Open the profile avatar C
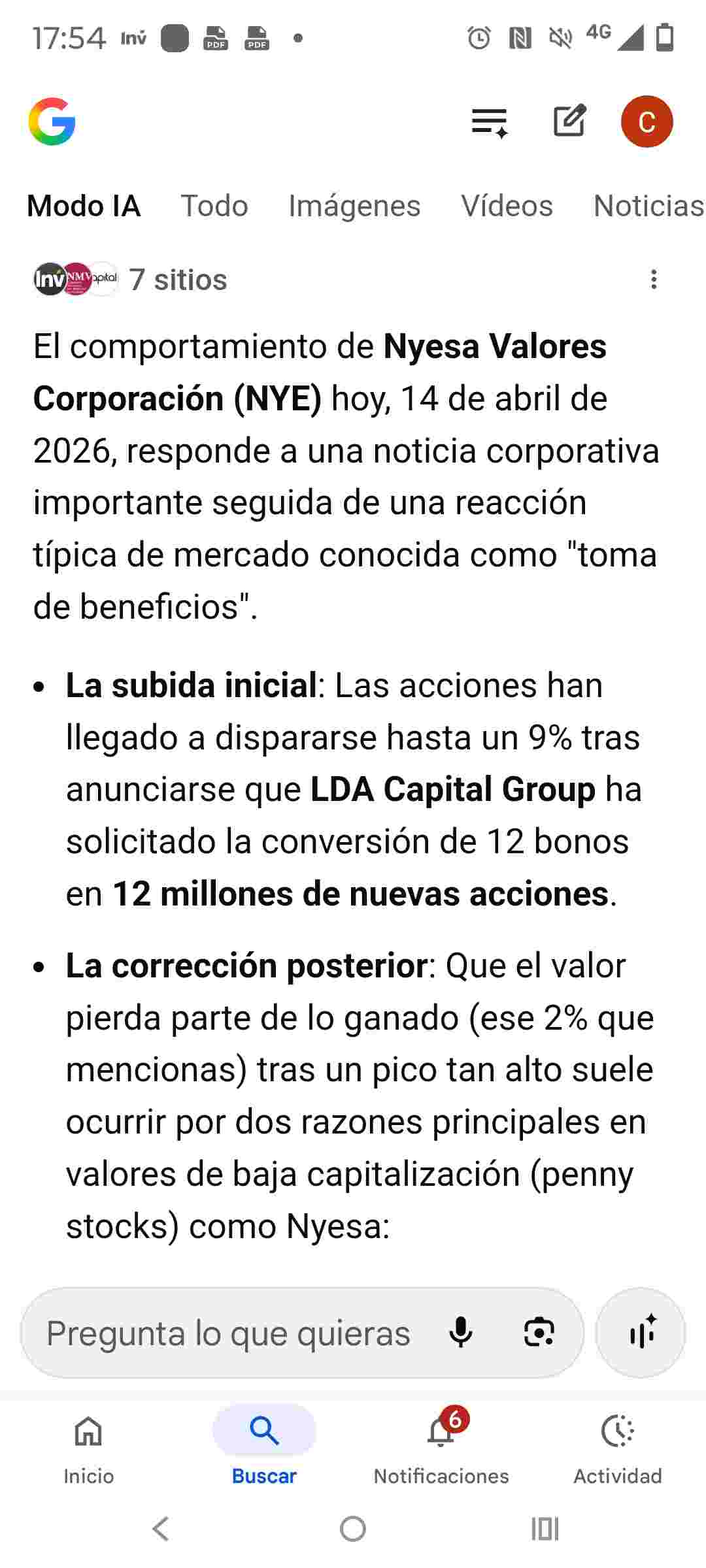 click(x=646, y=121)
